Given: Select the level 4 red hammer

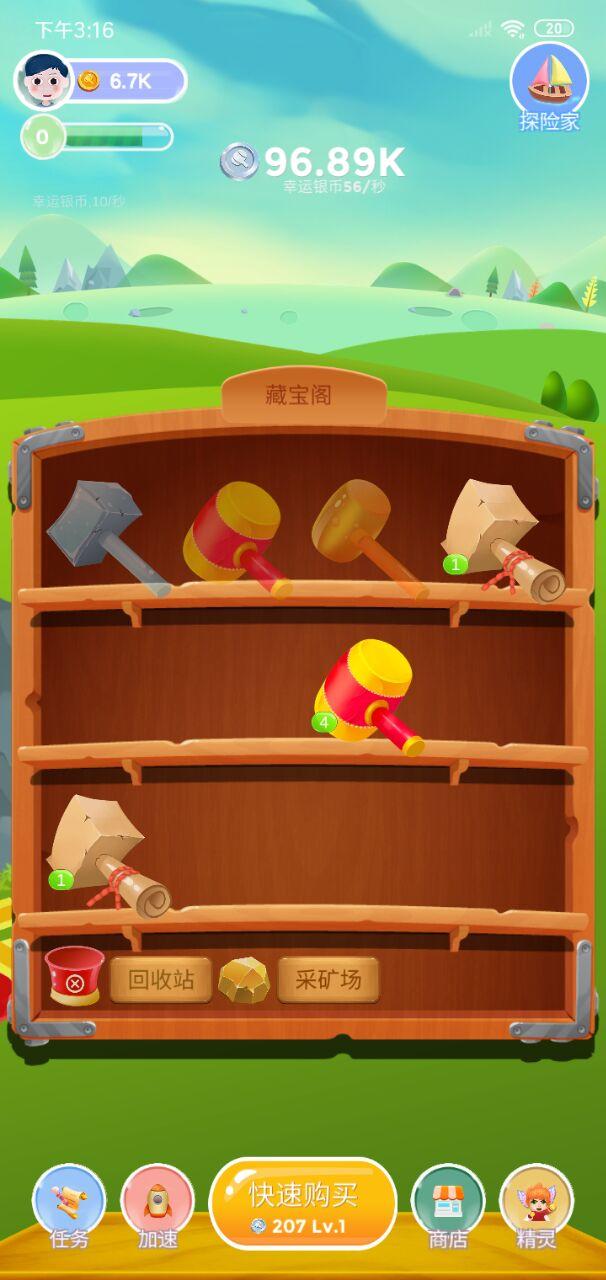Looking at the screenshot, I should (x=367, y=695).
